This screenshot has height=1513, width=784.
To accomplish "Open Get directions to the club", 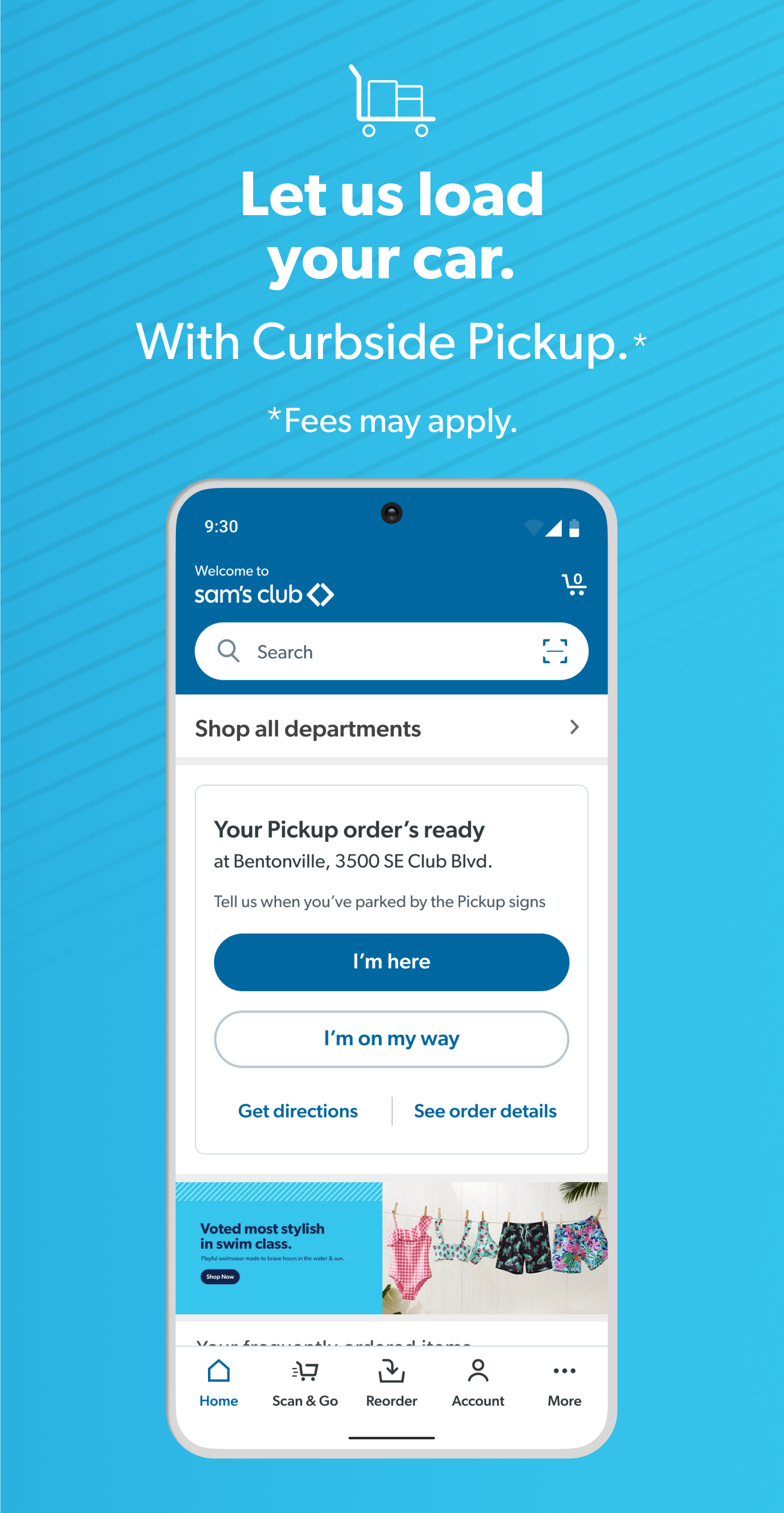I will (x=298, y=1111).
